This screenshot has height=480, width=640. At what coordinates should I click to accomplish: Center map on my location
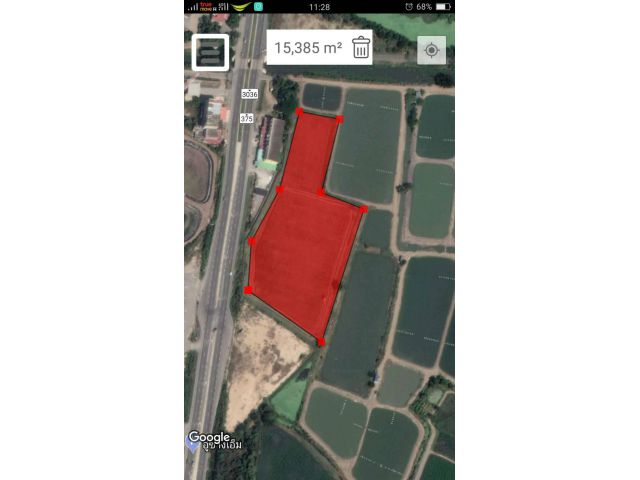(x=431, y=50)
